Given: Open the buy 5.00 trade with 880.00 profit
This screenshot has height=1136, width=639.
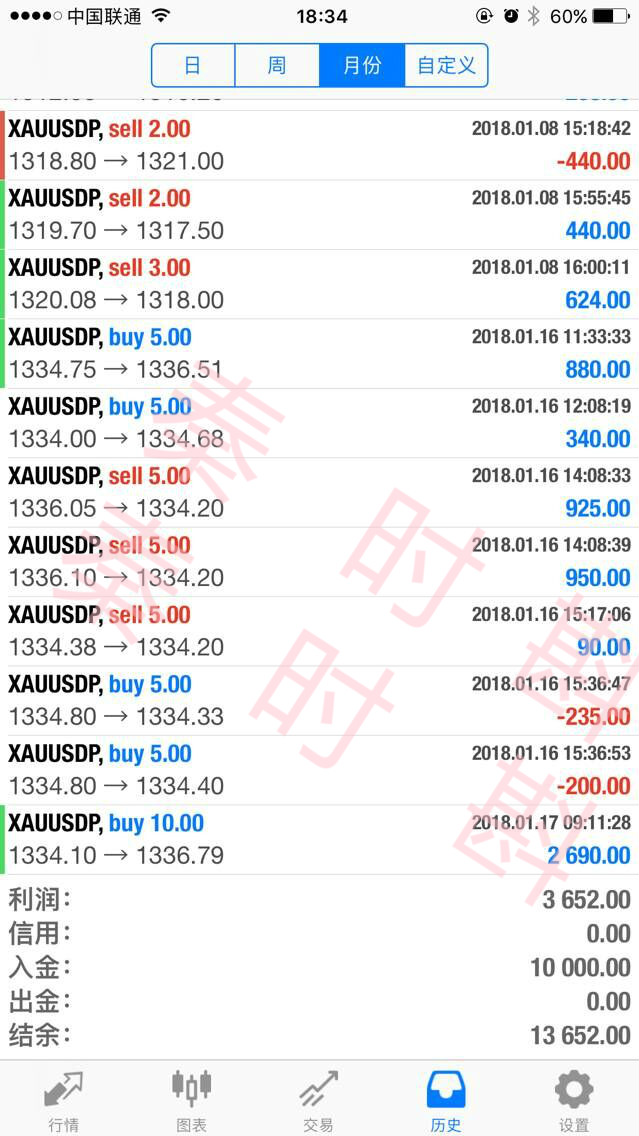Looking at the screenshot, I should tap(320, 354).
